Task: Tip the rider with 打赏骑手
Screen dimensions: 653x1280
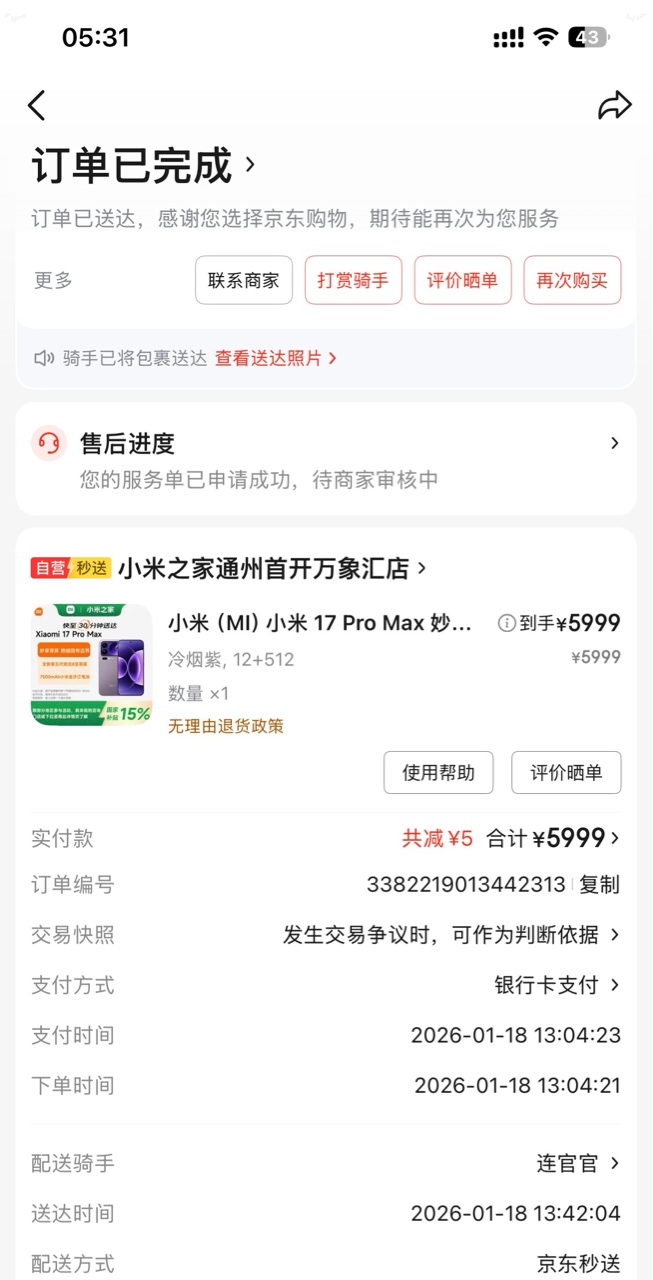Action: pos(353,280)
